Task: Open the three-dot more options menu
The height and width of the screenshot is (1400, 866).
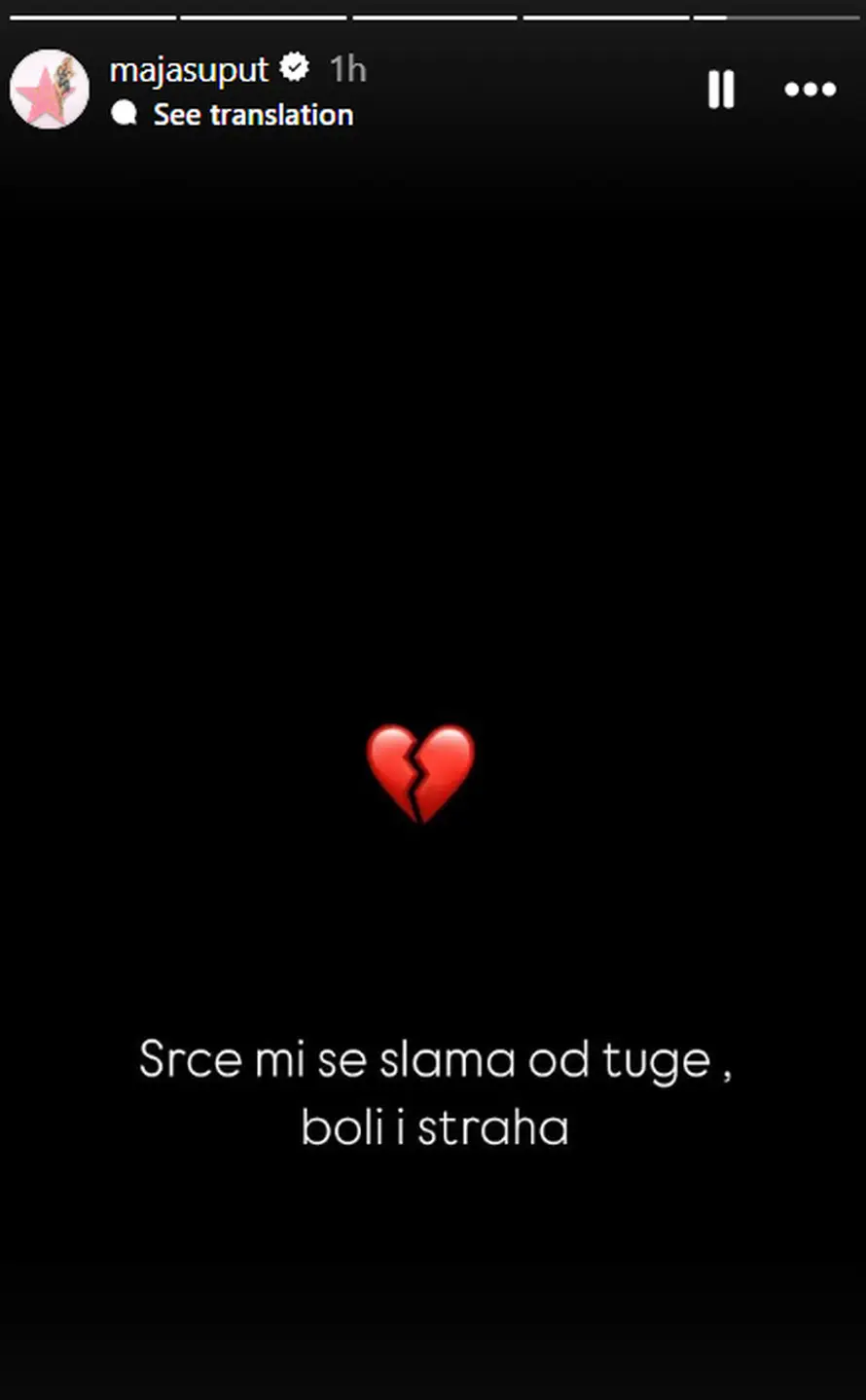Action: pyautogui.click(x=810, y=90)
